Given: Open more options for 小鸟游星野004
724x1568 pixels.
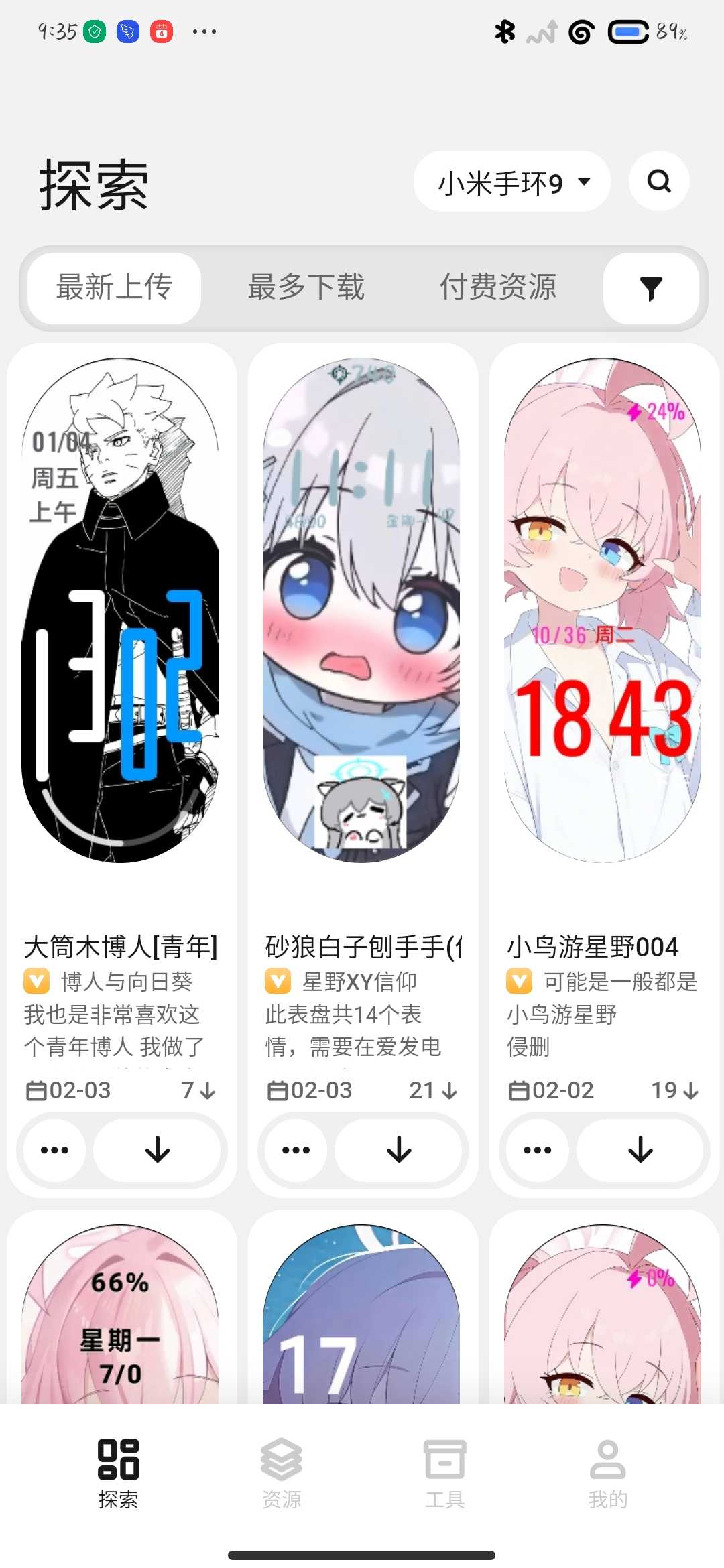Looking at the screenshot, I should point(537,1150).
